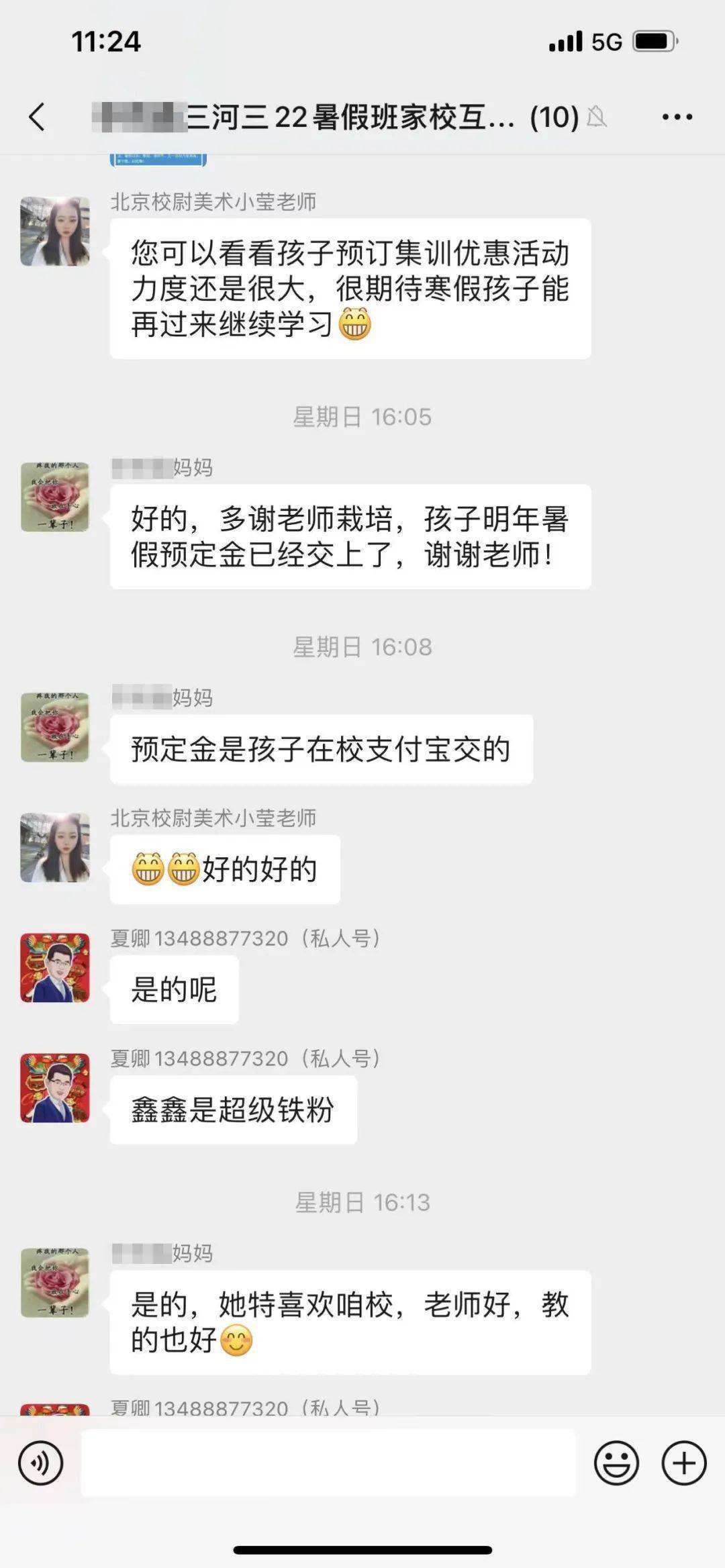Tap 夏卿's avatar beside 鑫鑫是超级铁粉
The height and width of the screenshot is (1568, 725).
point(55,1087)
